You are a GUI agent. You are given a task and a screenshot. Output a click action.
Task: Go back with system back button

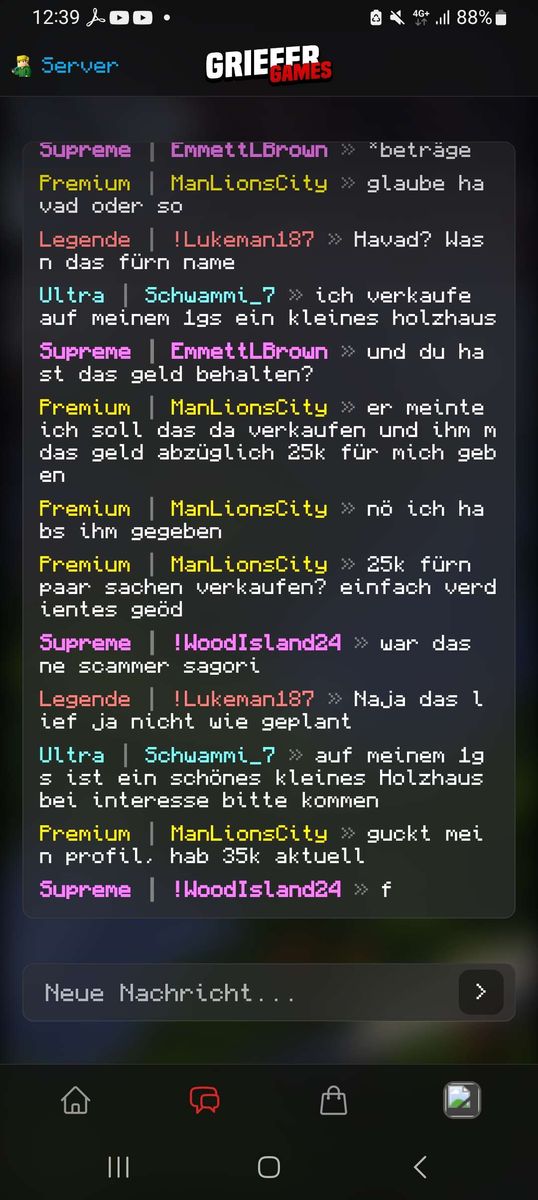(x=420, y=1166)
